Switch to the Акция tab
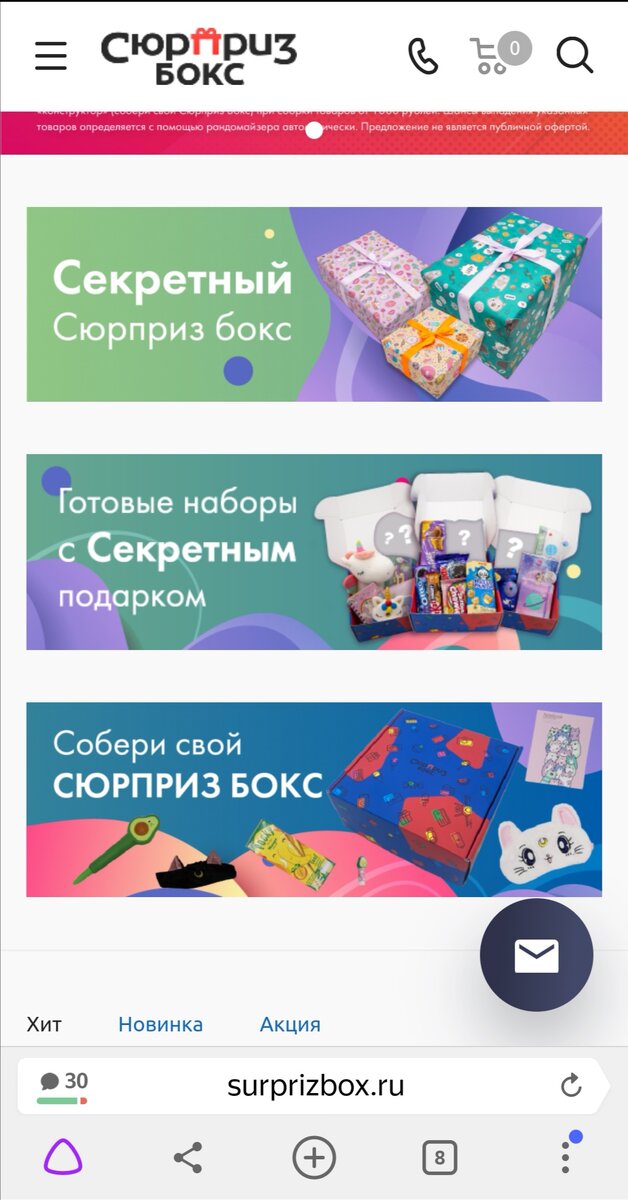The height and width of the screenshot is (1200, 628). 290,1024
